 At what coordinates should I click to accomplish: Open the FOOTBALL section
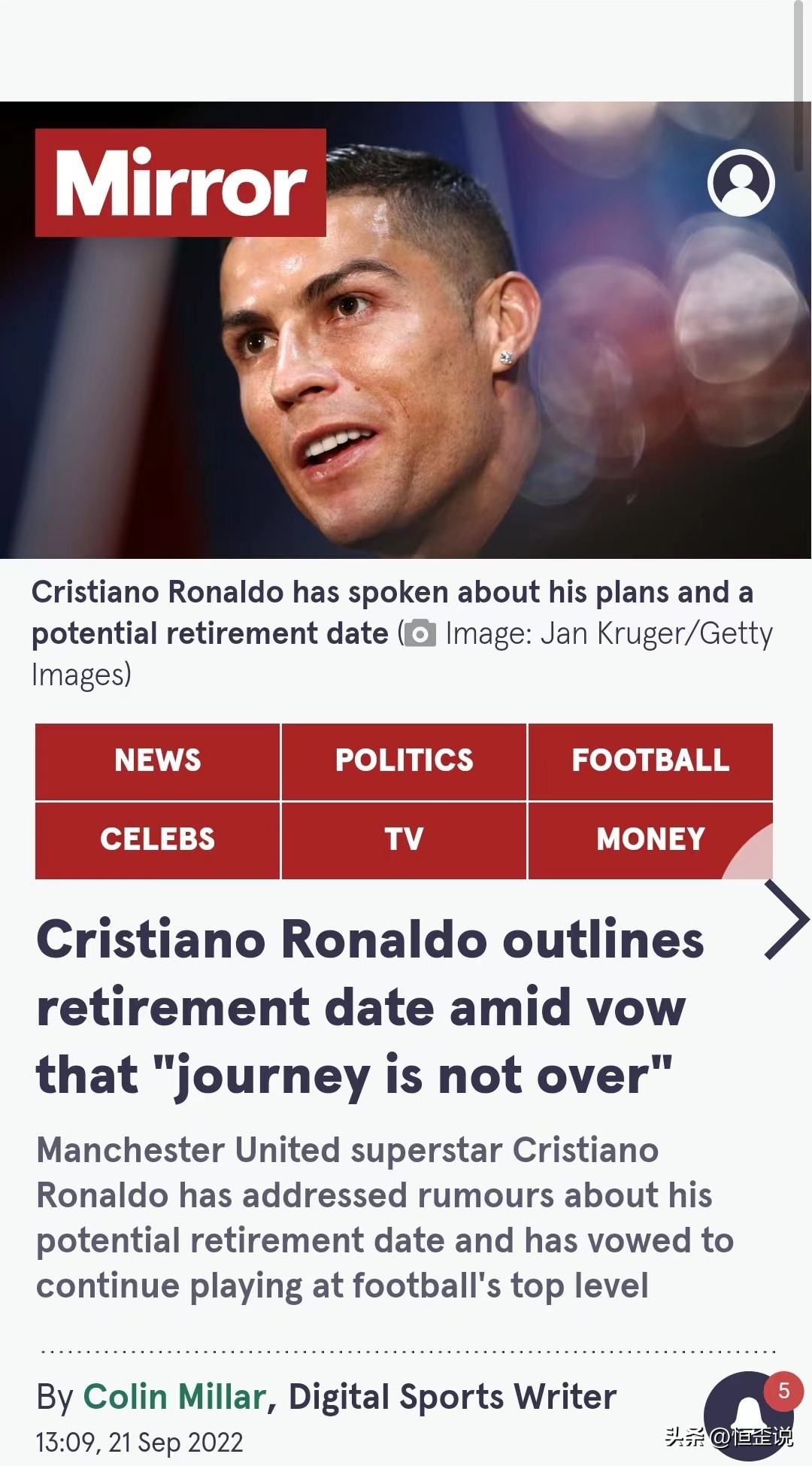(x=650, y=760)
